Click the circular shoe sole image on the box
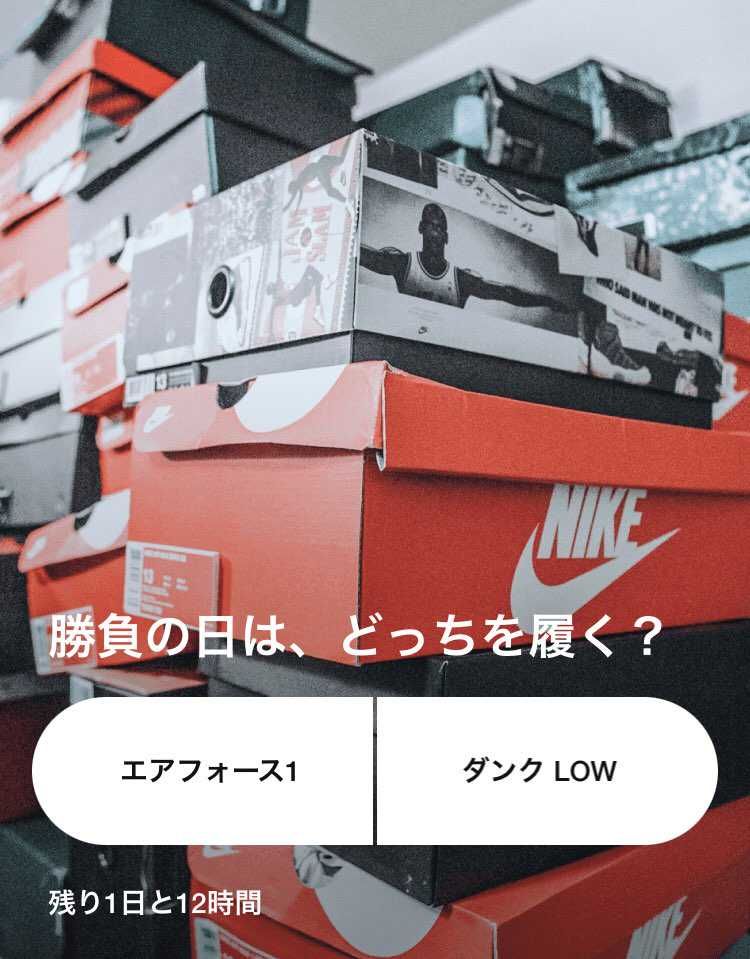 (218, 290)
